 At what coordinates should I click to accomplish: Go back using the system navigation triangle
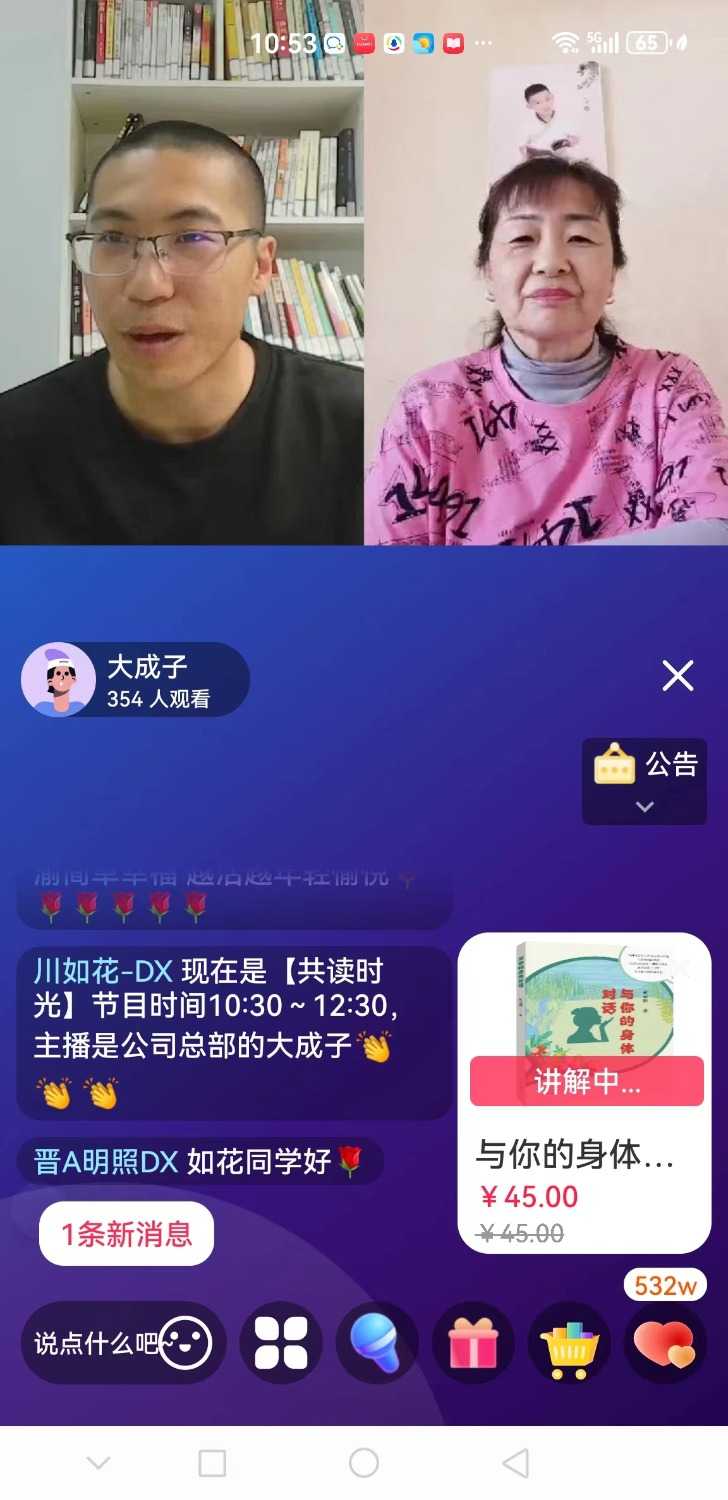tap(515, 1464)
